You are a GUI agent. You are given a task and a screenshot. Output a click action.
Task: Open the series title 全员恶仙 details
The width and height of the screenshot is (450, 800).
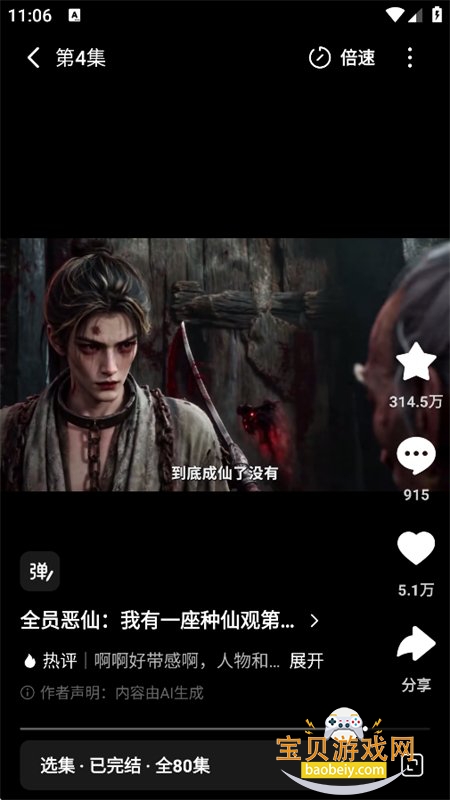169,620
